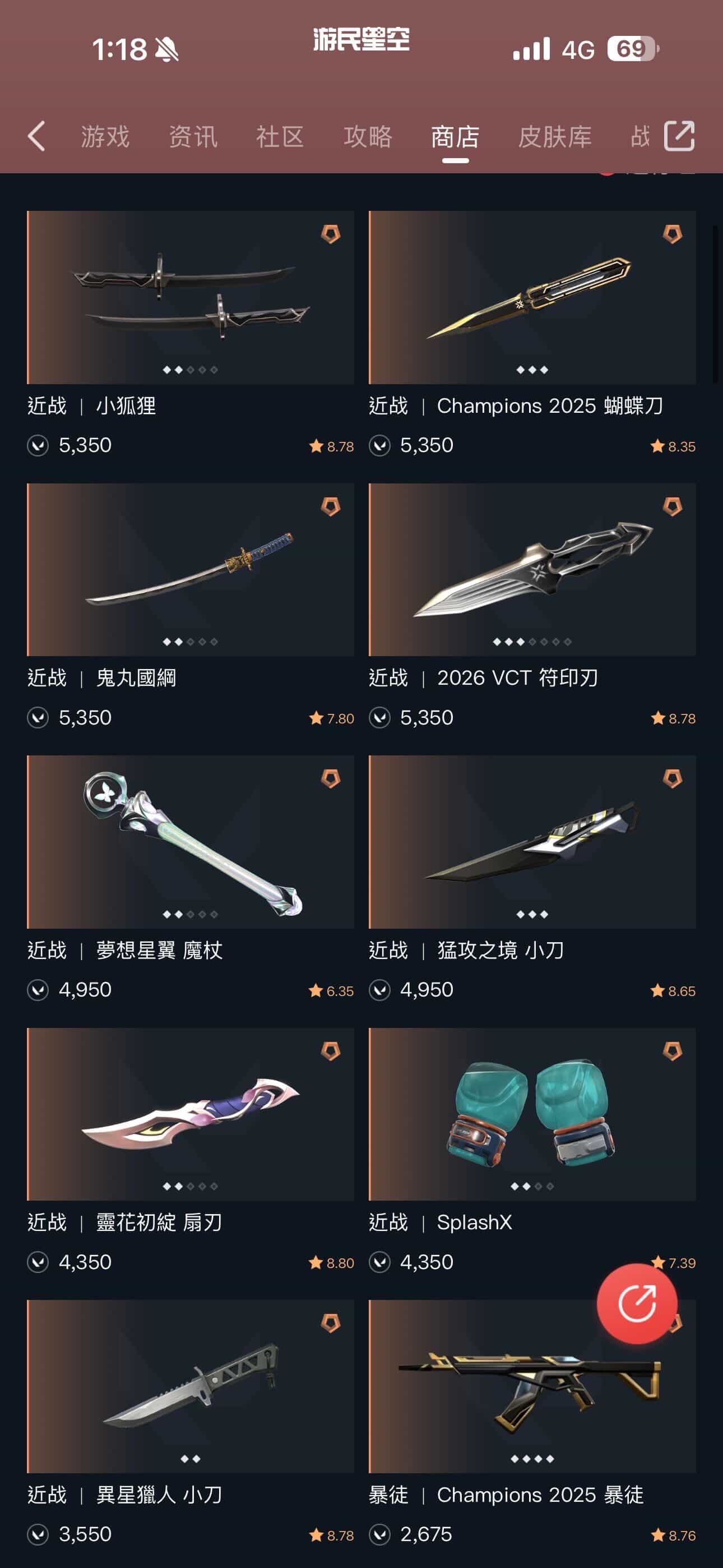The width and height of the screenshot is (723, 1568).
Task: View the 夢想星翼 魔杖 skin card
Action: click(x=191, y=842)
